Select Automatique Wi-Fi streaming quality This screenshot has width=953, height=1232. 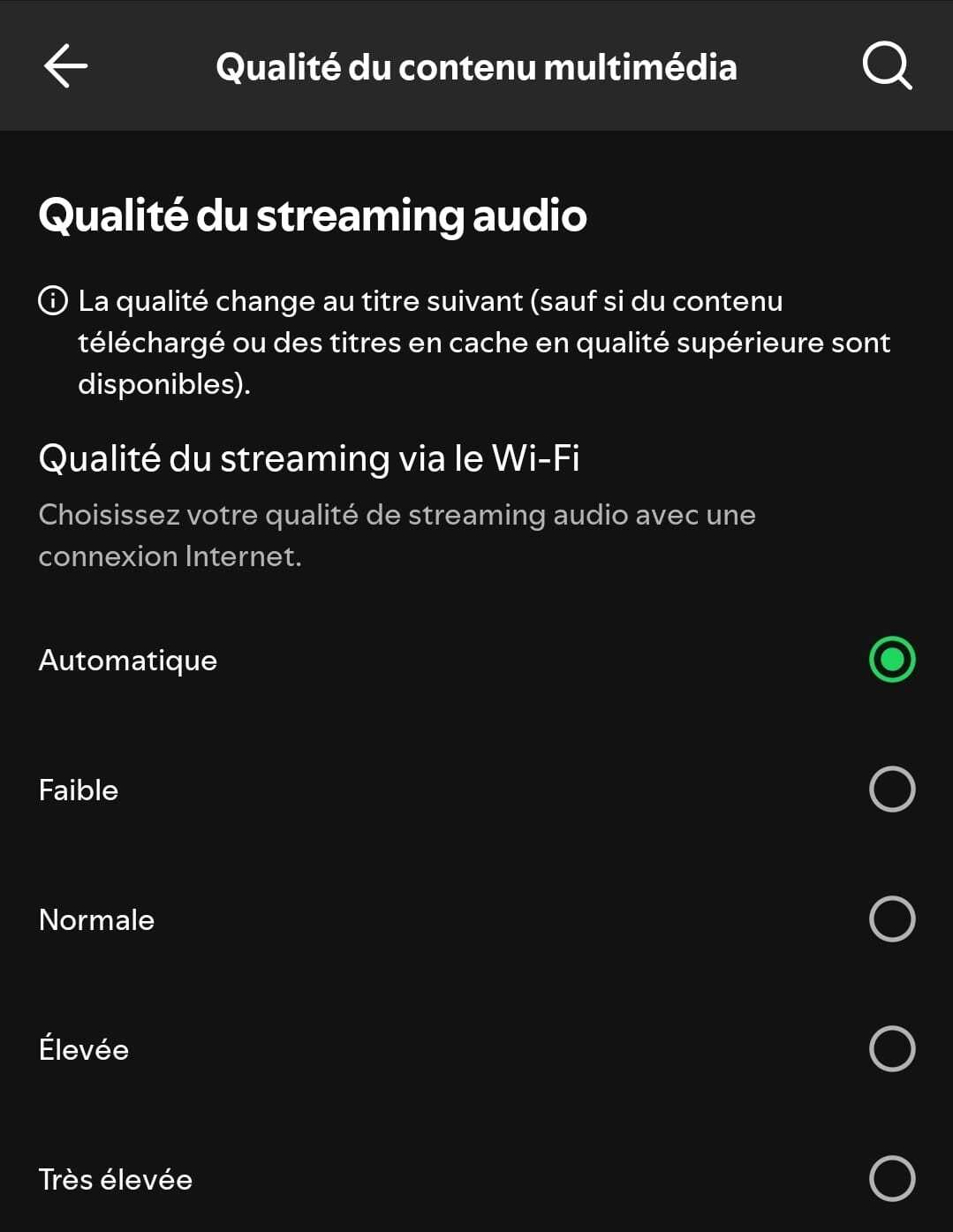[x=891, y=660]
